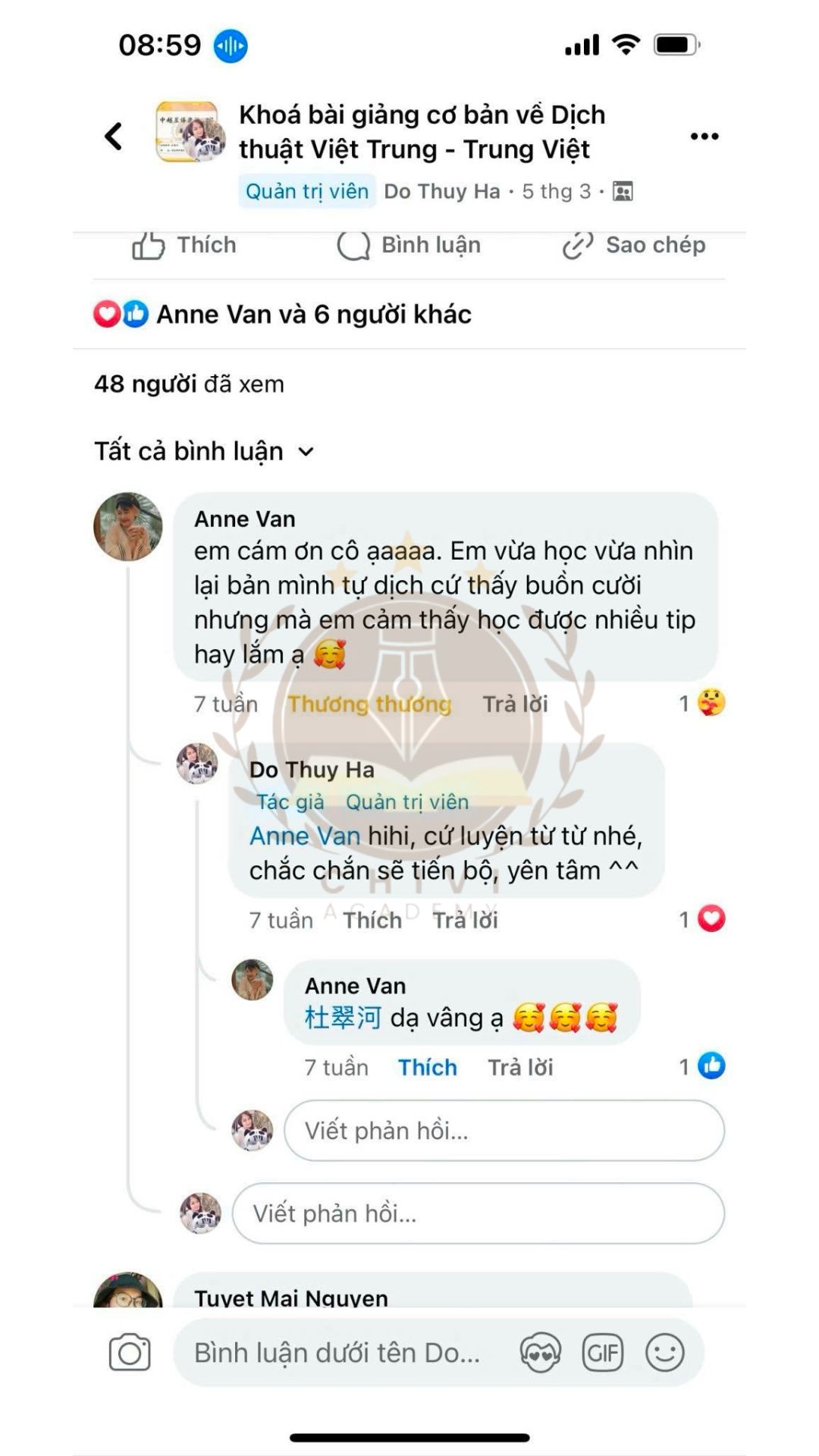Viewport: 819px width, 1456px height.
Task: Copy the post link with Sao chép
Action: (x=634, y=245)
